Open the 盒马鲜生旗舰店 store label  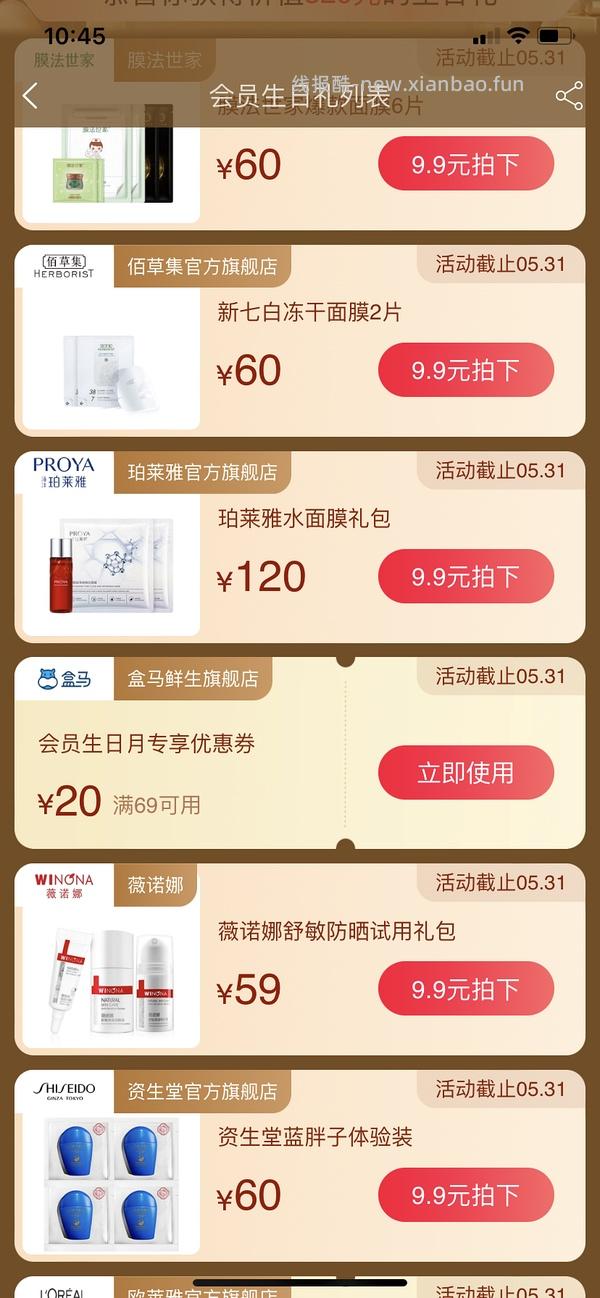[193, 678]
